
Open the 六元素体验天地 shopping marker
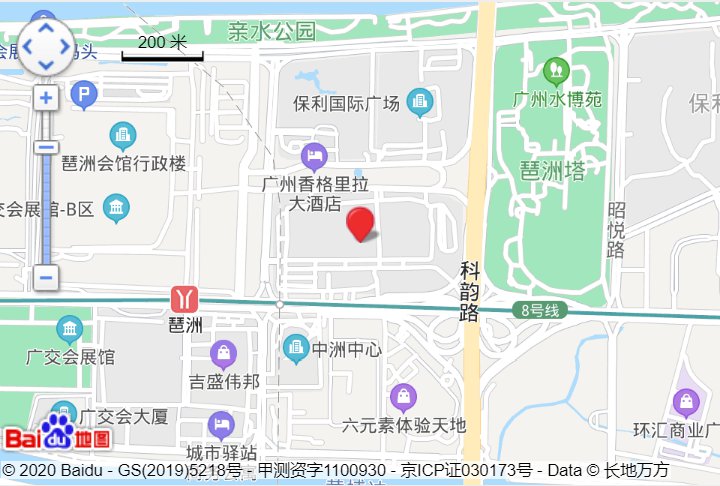click(403, 397)
